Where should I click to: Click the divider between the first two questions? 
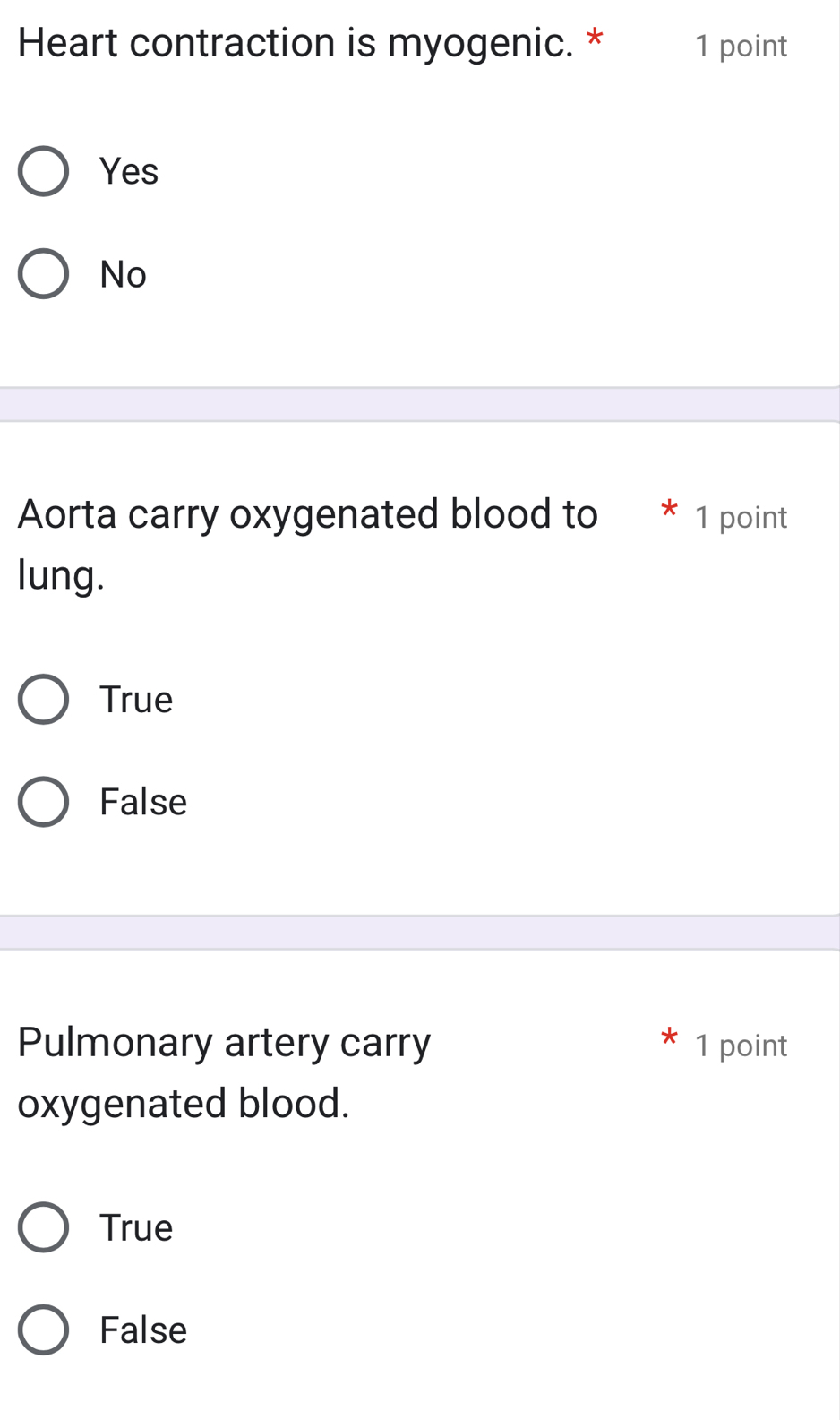(420, 398)
